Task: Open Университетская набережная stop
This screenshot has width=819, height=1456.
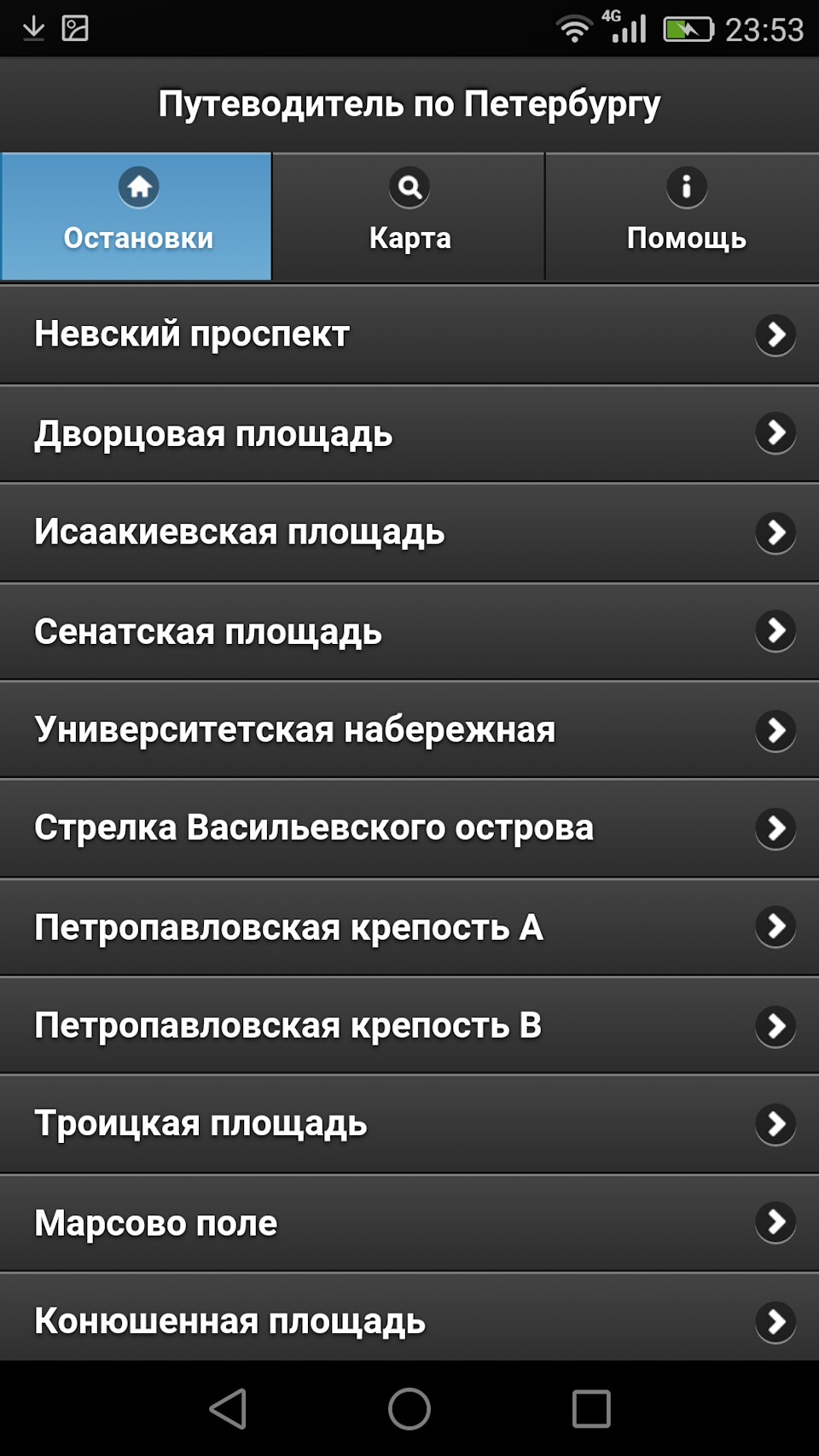Action: coord(409,730)
